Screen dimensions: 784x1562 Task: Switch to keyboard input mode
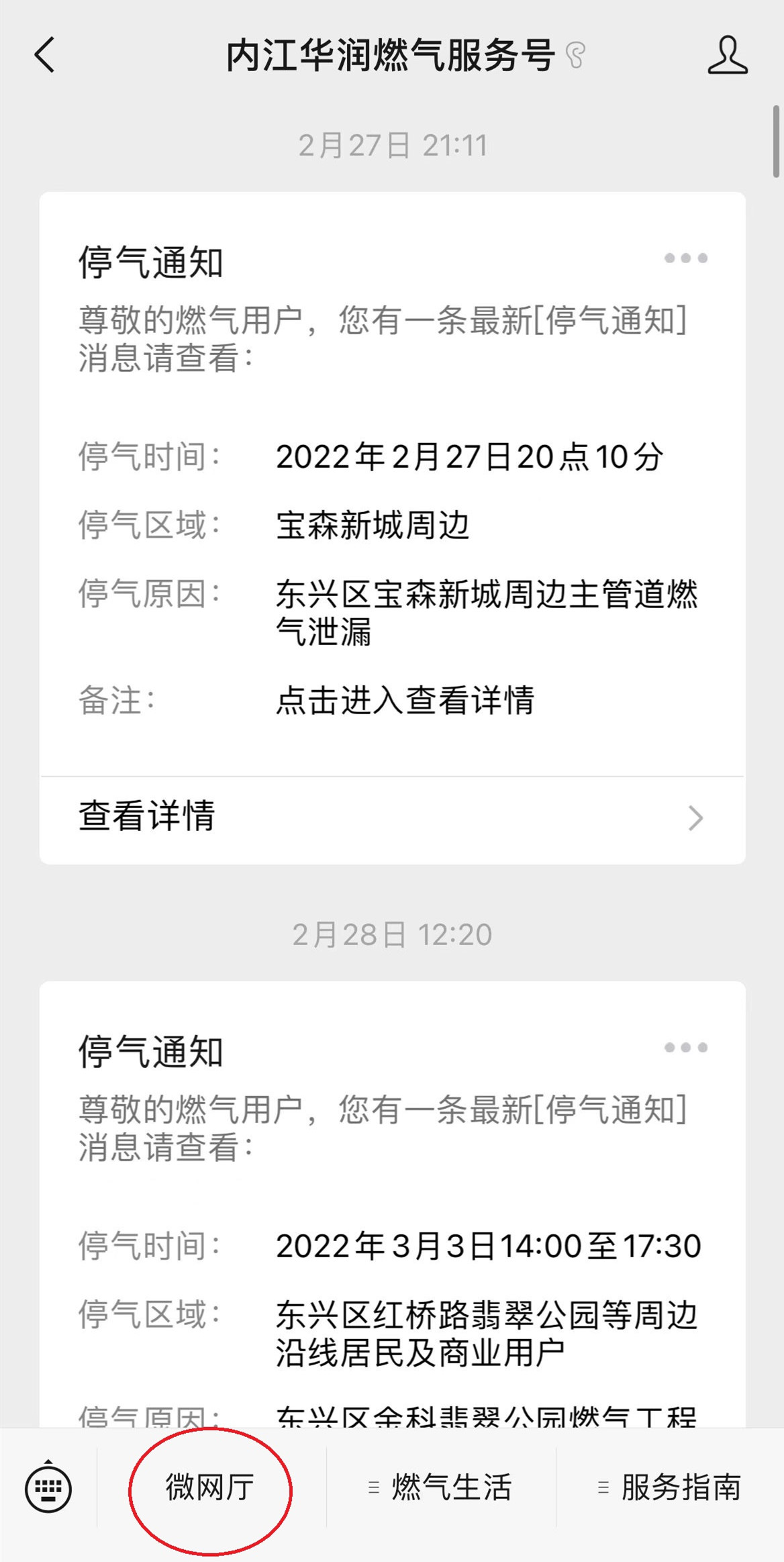[48, 1488]
